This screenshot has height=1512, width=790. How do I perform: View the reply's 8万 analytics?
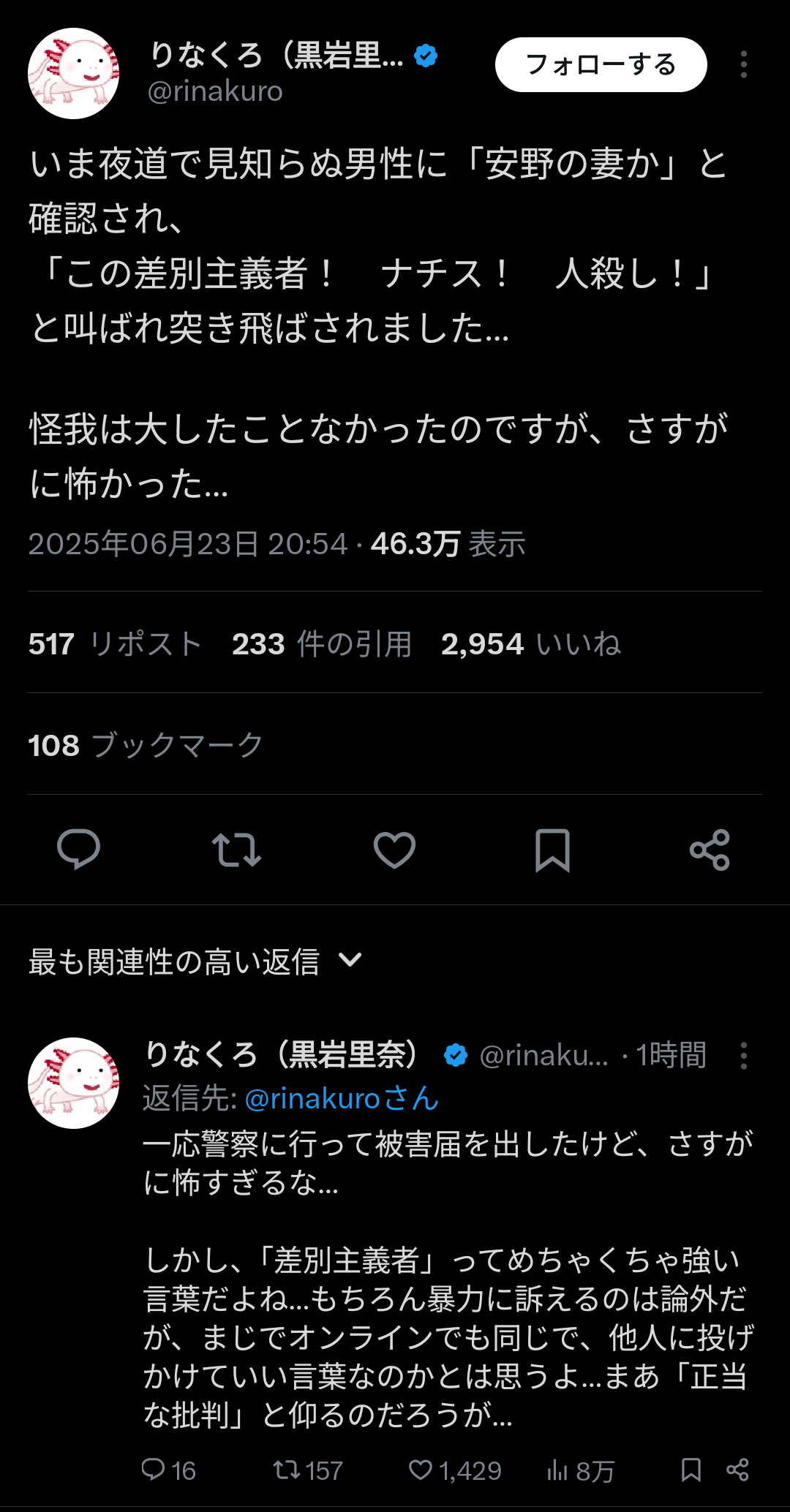[x=580, y=1470]
